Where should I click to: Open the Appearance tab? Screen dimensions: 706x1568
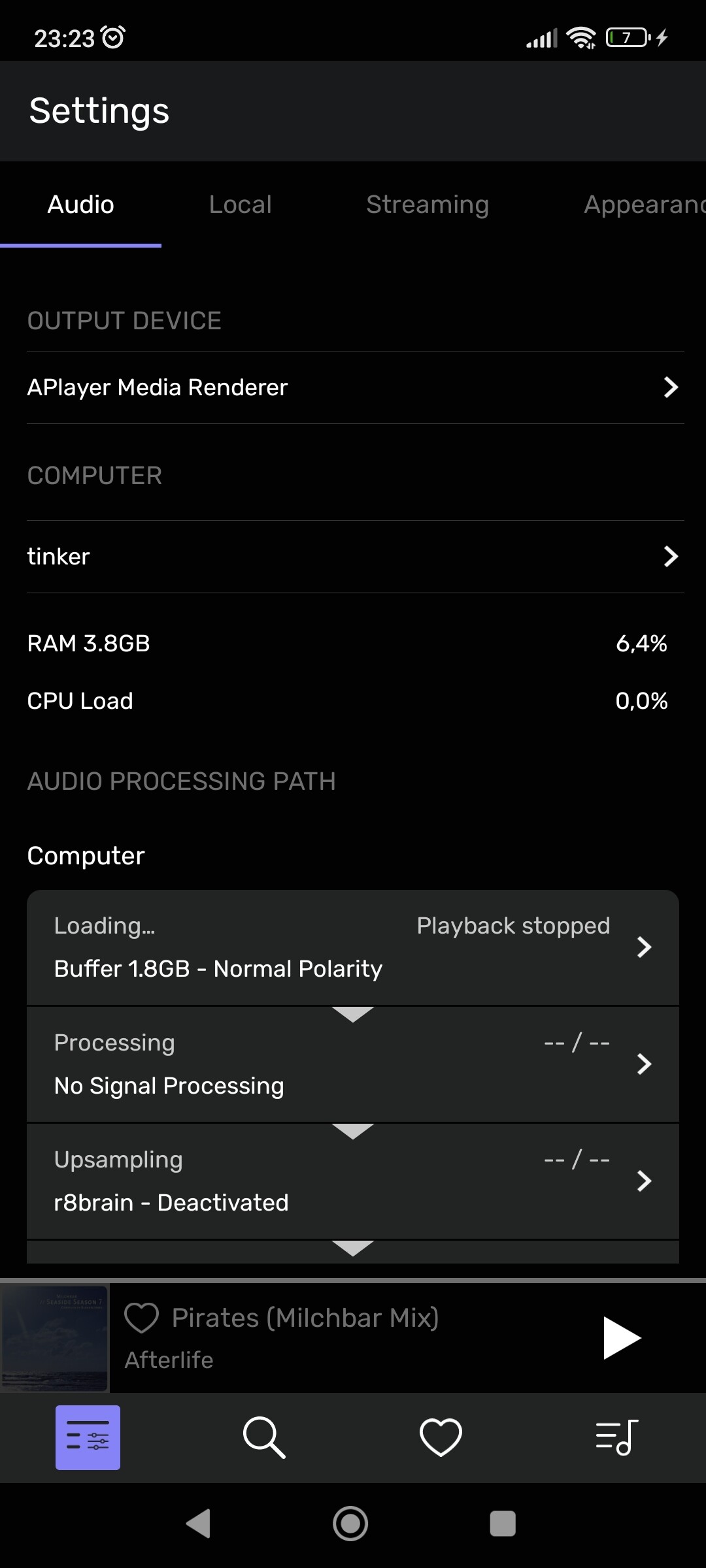644,204
